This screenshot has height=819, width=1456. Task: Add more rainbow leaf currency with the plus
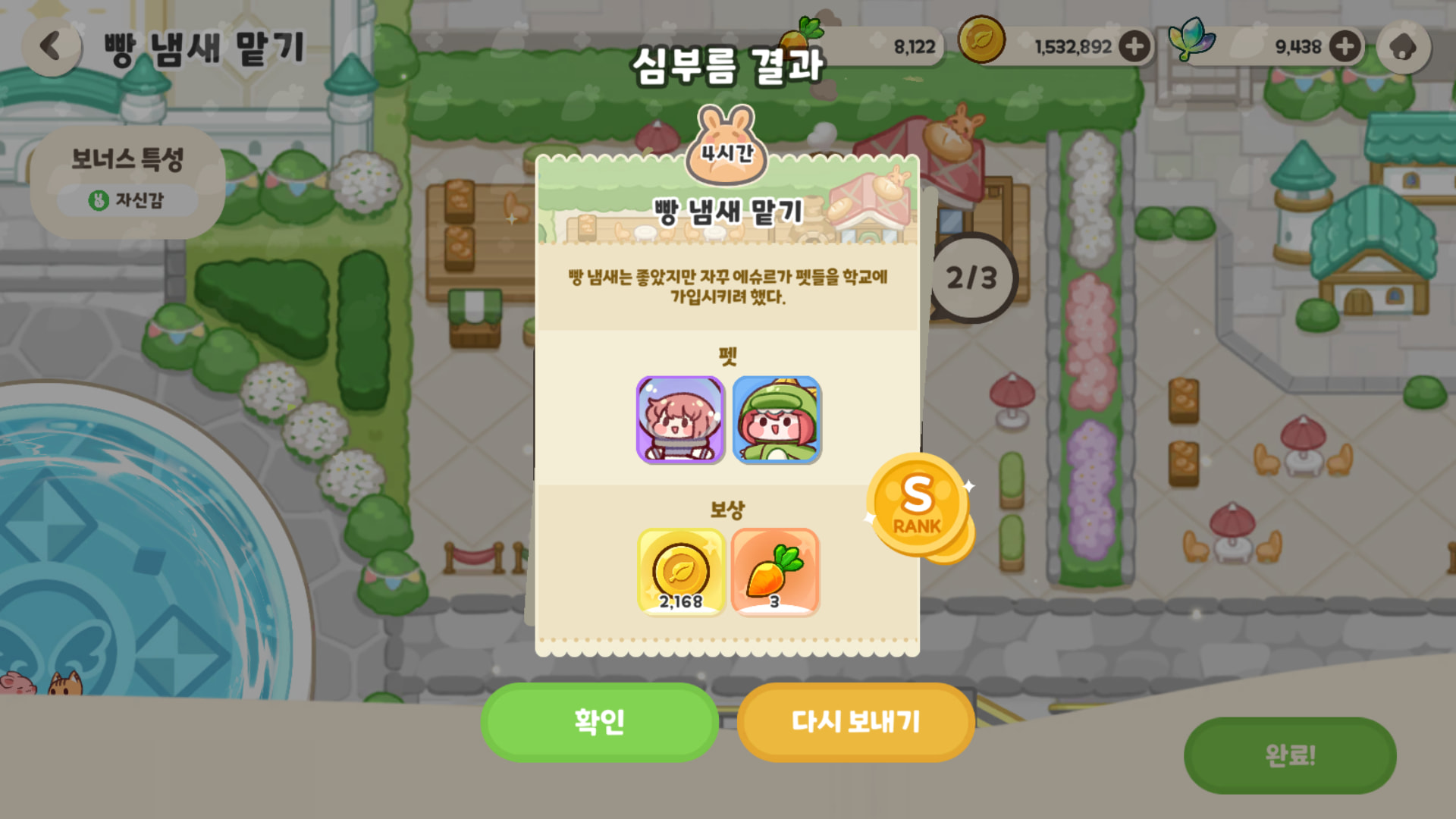[x=1345, y=47]
